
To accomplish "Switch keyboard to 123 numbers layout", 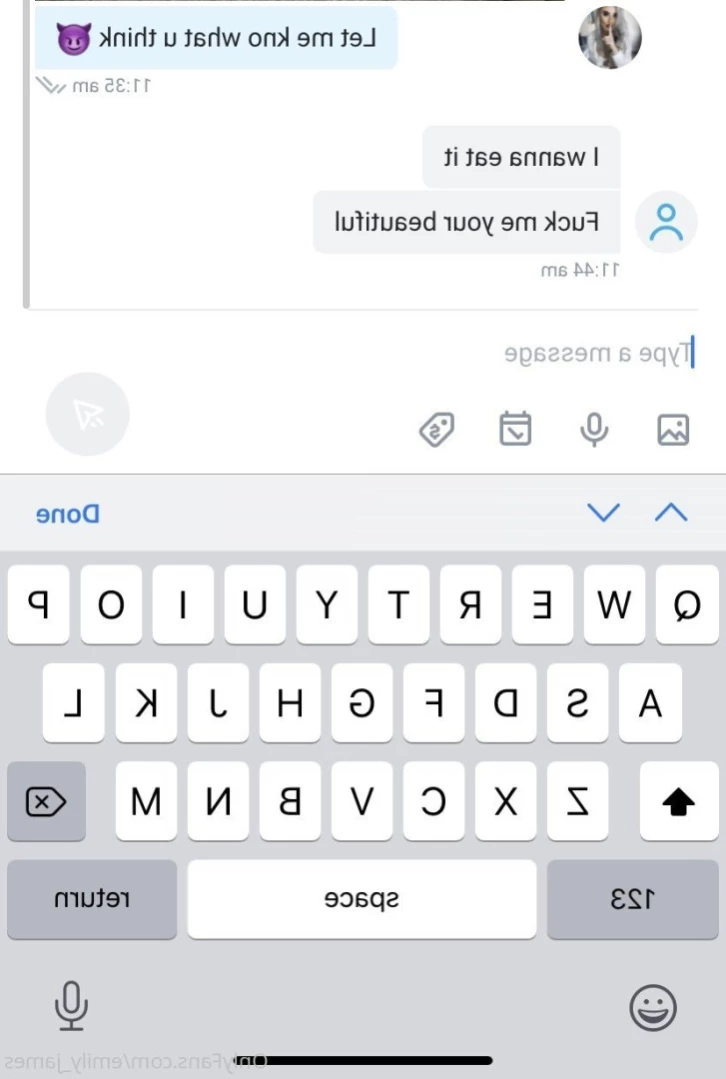I will (x=632, y=899).
